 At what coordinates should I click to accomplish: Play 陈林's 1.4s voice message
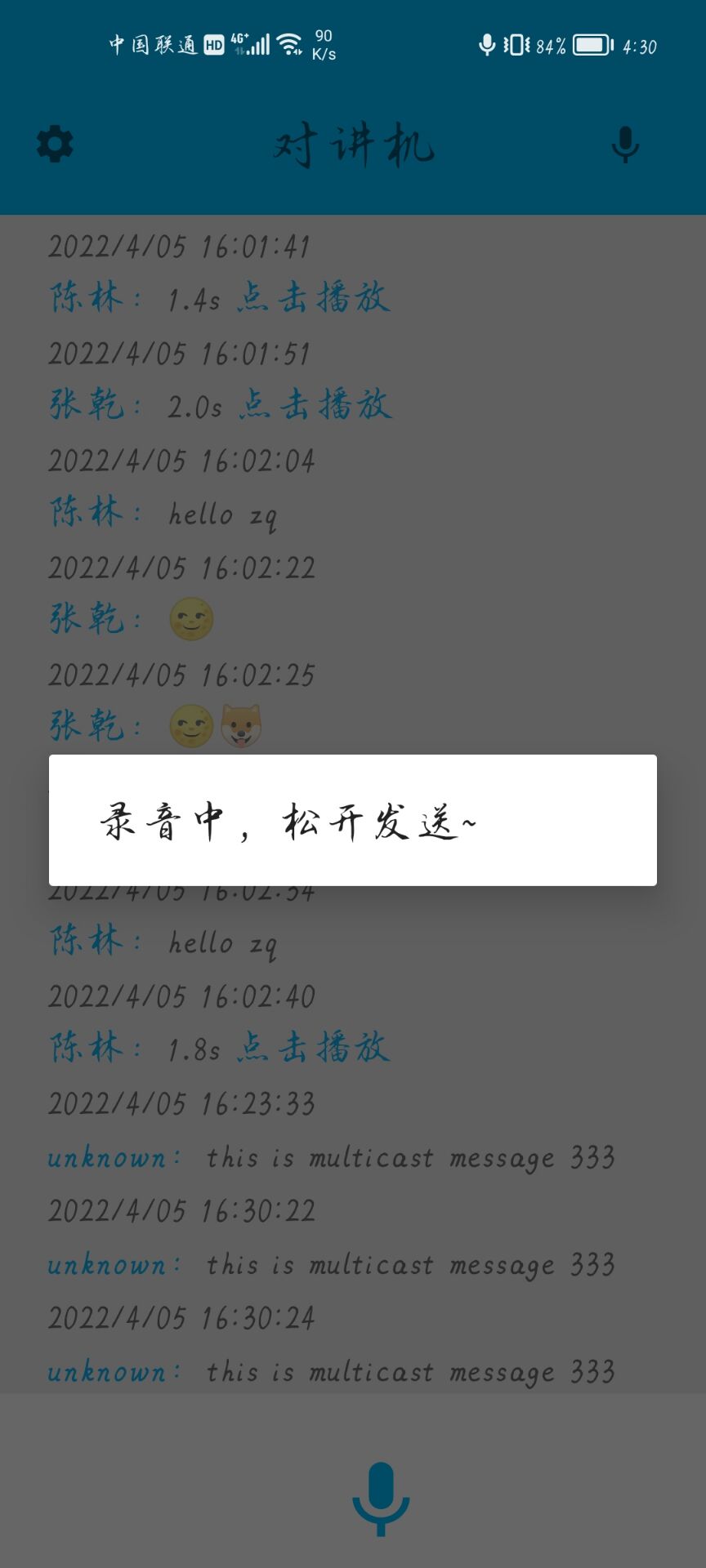tap(313, 298)
